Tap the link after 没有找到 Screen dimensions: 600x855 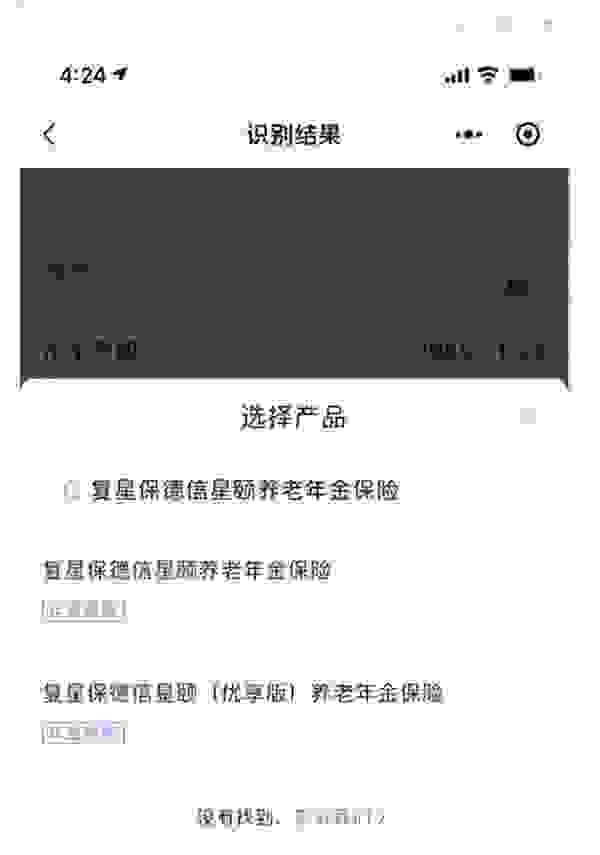pyautogui.click(x=340, y=818)
